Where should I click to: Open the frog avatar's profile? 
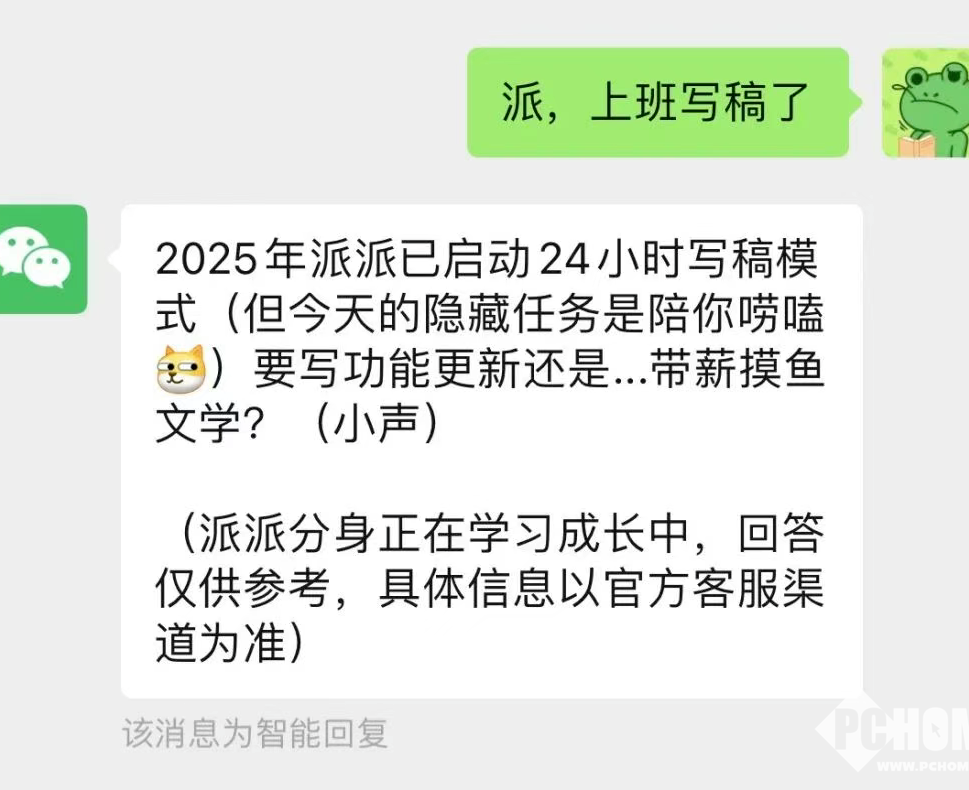tap(925, 102)
